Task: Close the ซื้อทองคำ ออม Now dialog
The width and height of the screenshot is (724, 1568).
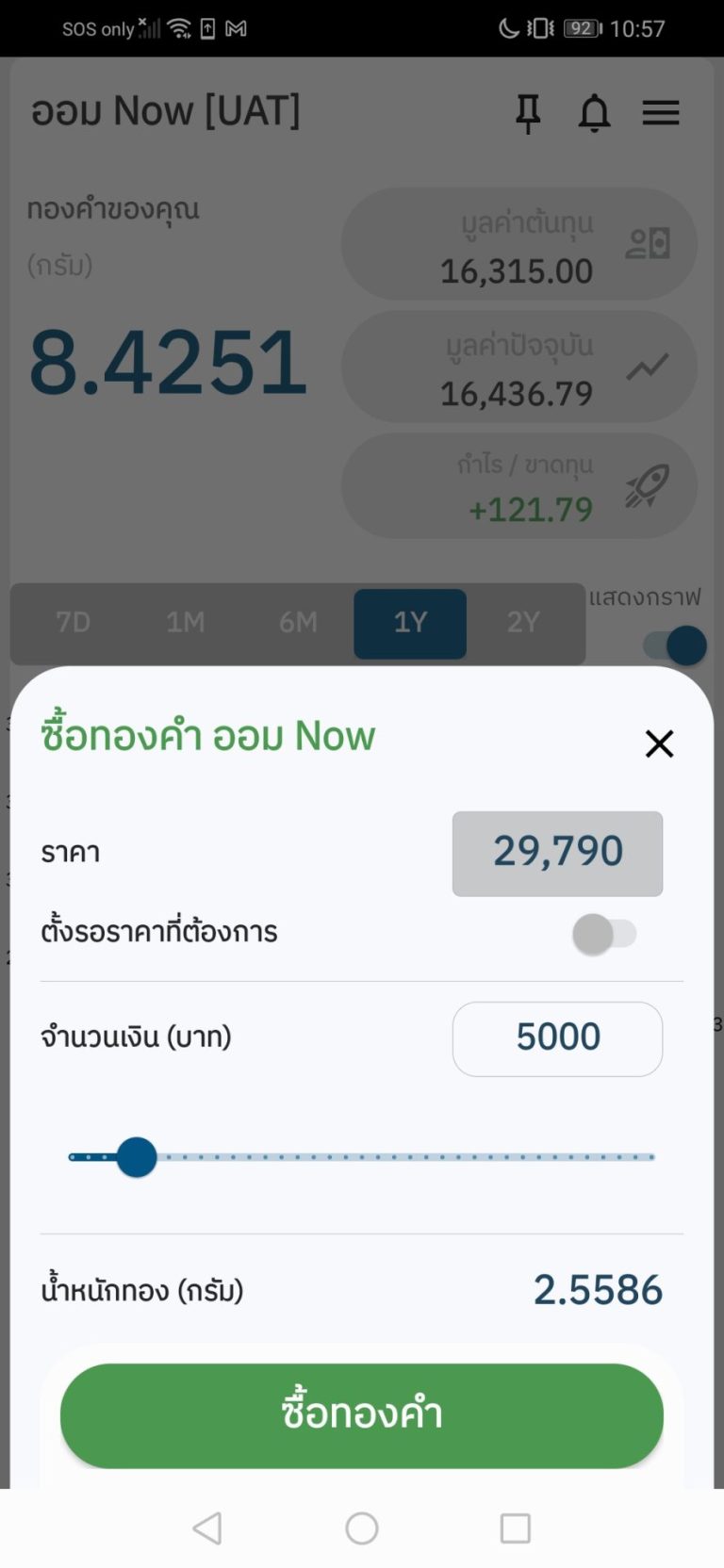Action: pos(659,743)
